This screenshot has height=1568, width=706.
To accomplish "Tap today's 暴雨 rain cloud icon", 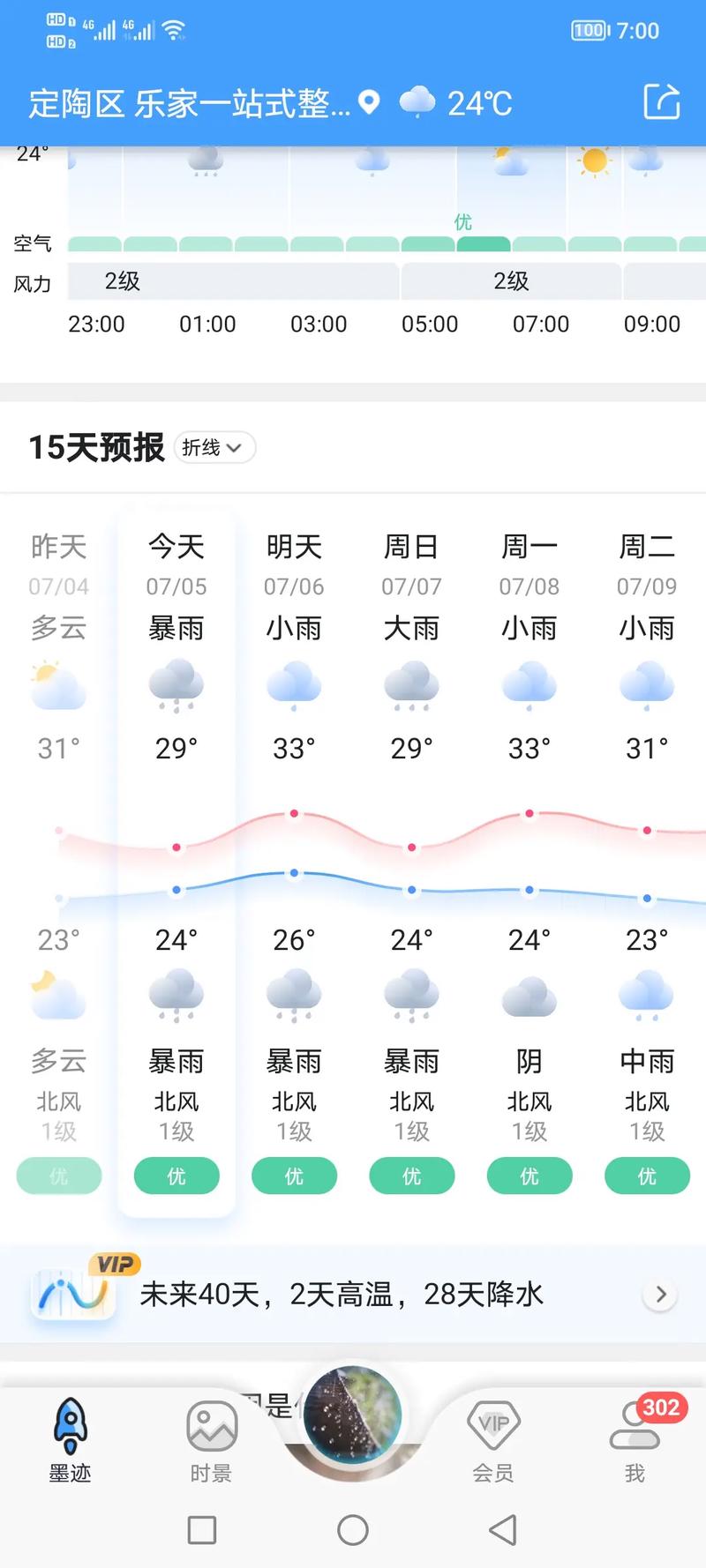I will click(176, 686).
